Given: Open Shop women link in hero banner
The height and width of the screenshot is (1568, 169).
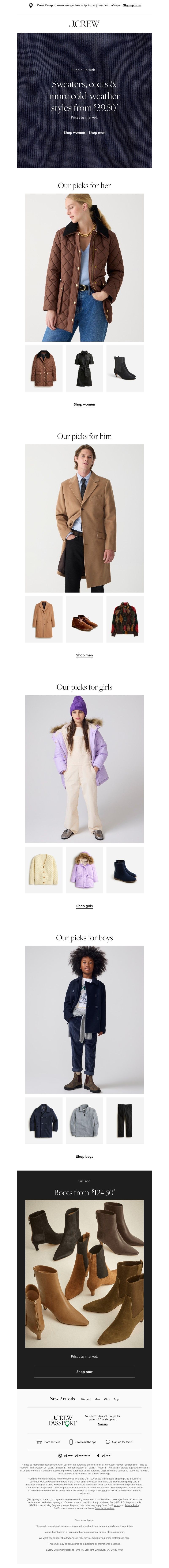Looking at the screenshot, I should 74,132.
